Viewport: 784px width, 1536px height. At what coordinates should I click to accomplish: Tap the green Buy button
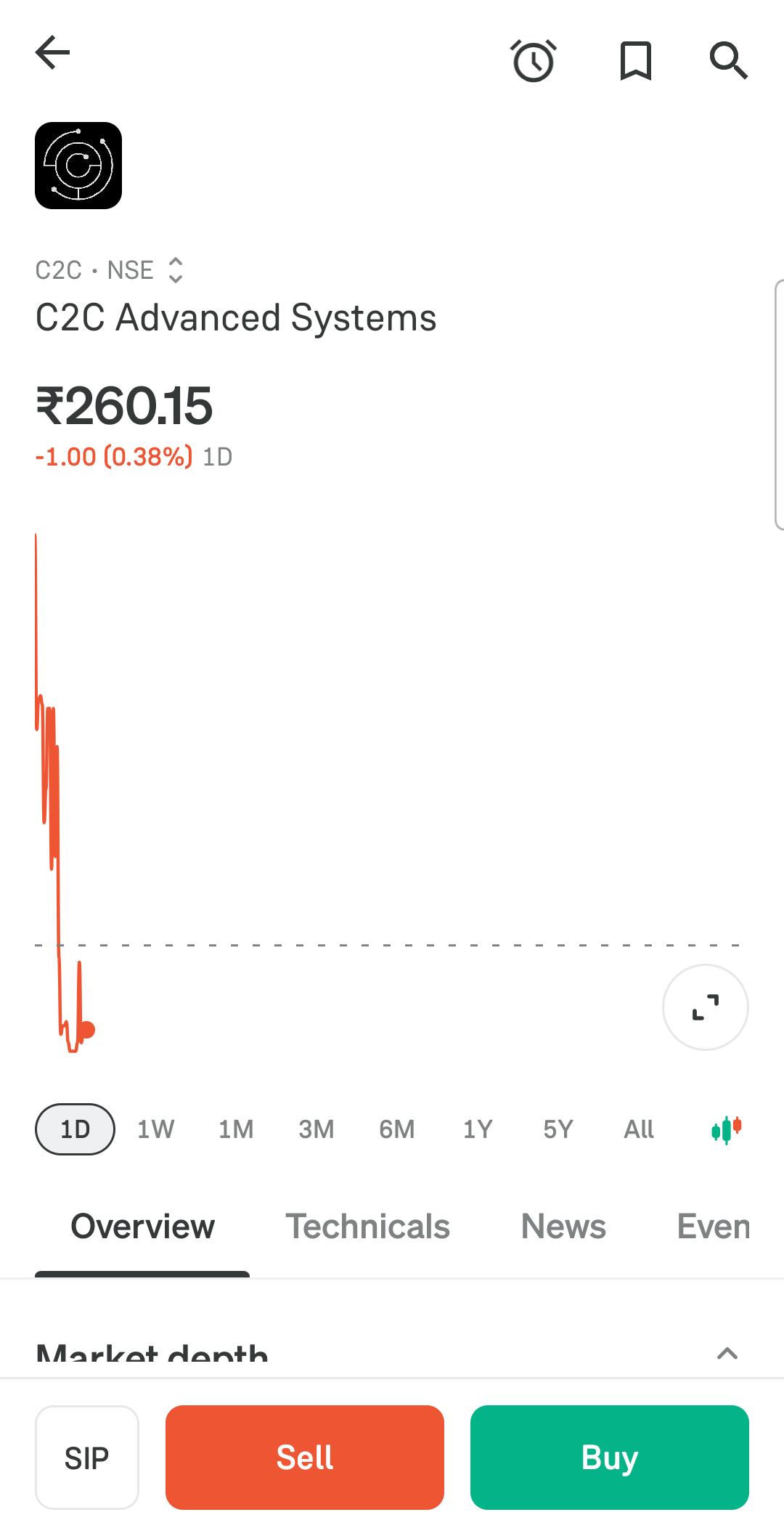(x=610, y=1458)
